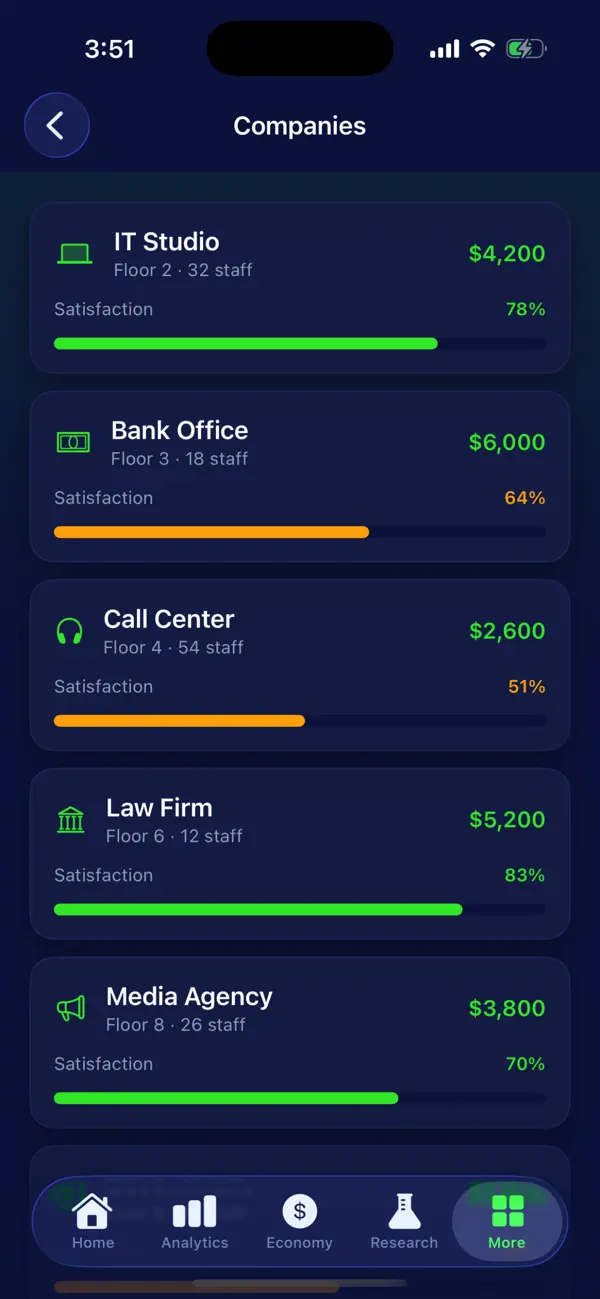The height and width of the screenshot is (1299, 600).
Task: Open the Media Agency card
Action: 300,1043
